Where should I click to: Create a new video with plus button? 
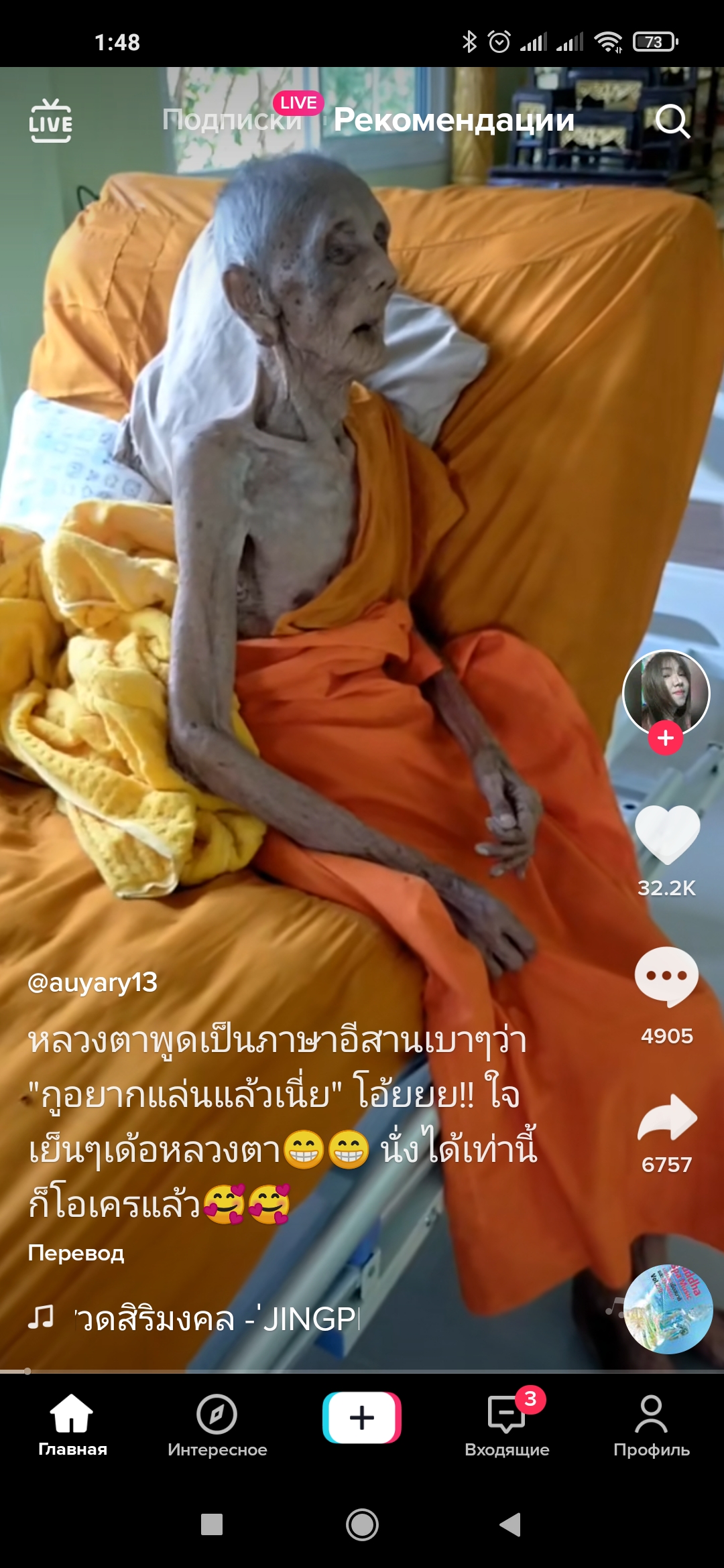(x=362, y=1417)
